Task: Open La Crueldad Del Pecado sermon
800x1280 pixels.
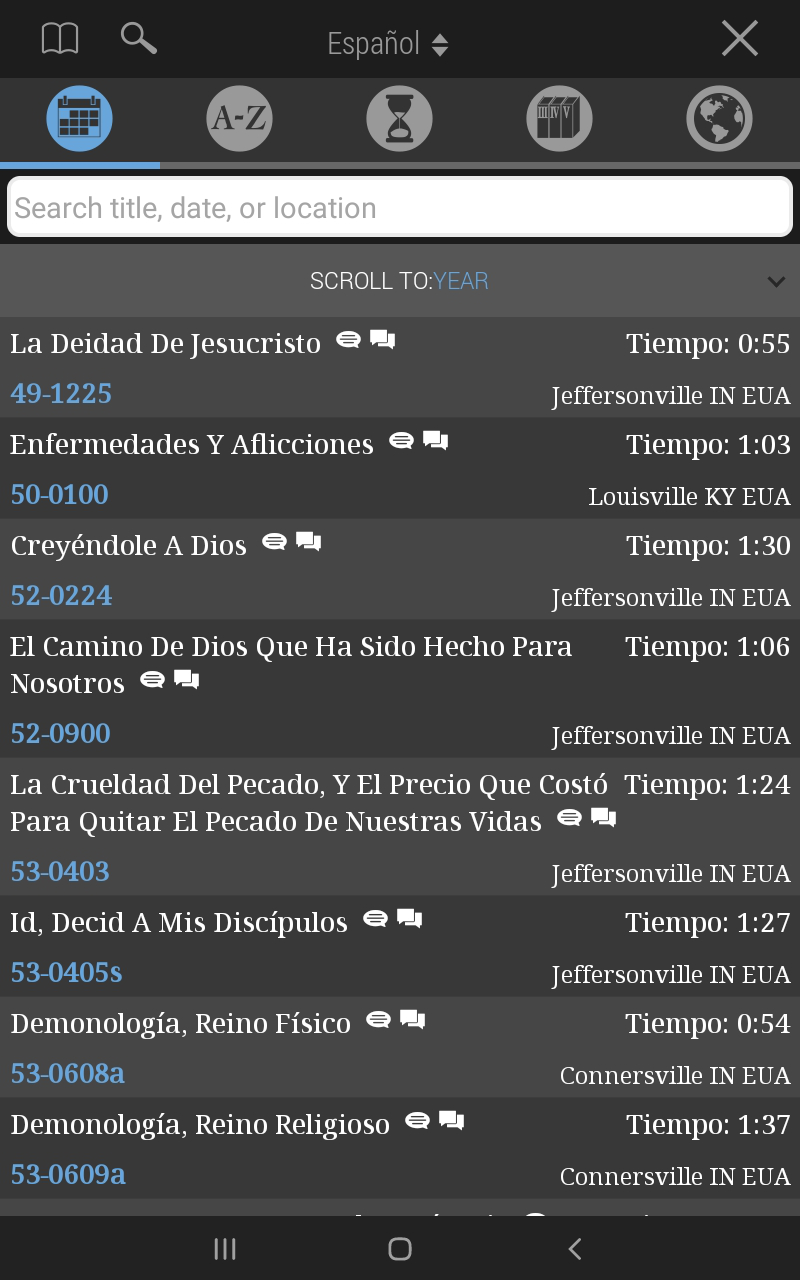Action: tap(400, 827)
